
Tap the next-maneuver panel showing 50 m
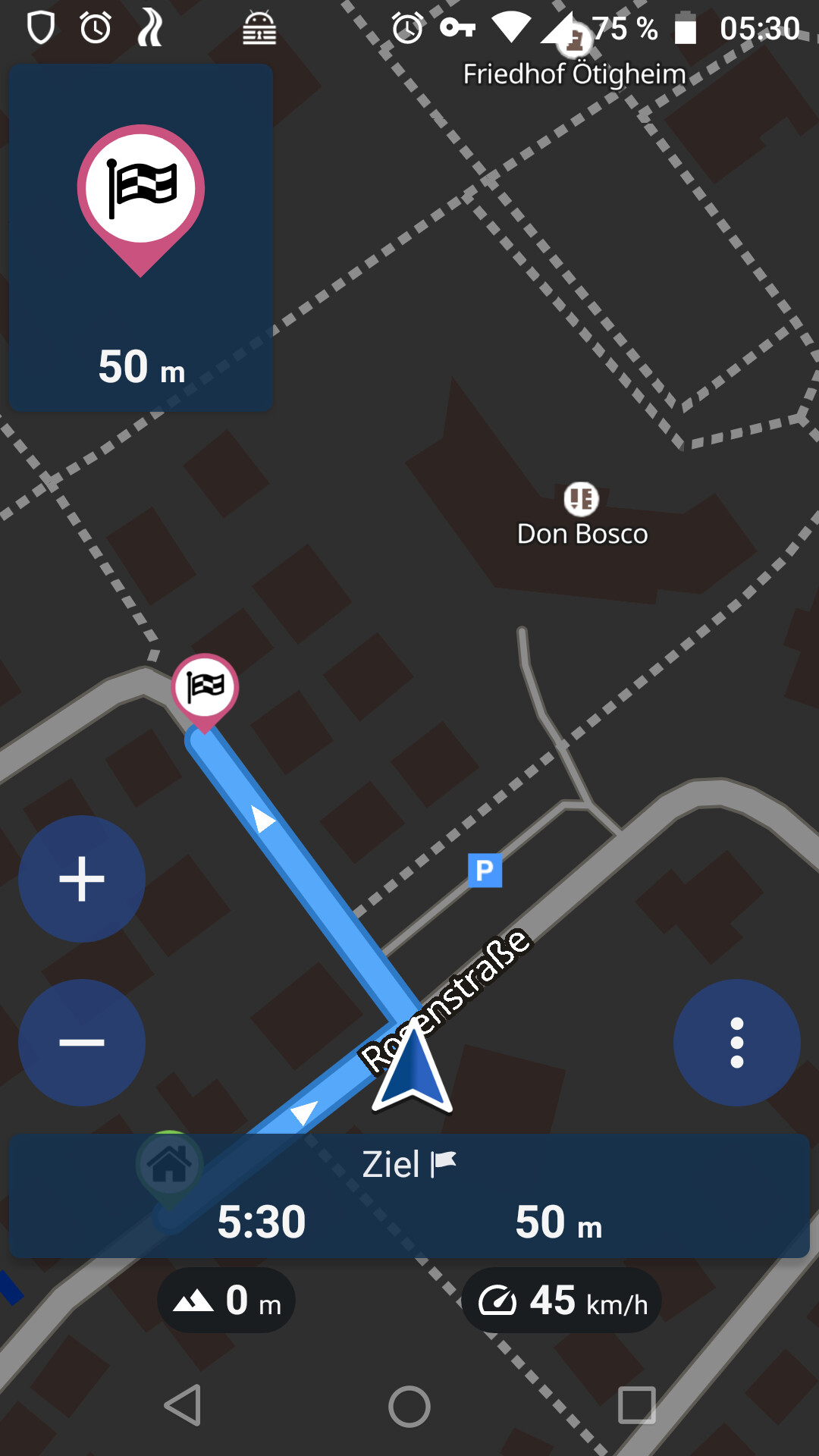(x=141, y=237)
